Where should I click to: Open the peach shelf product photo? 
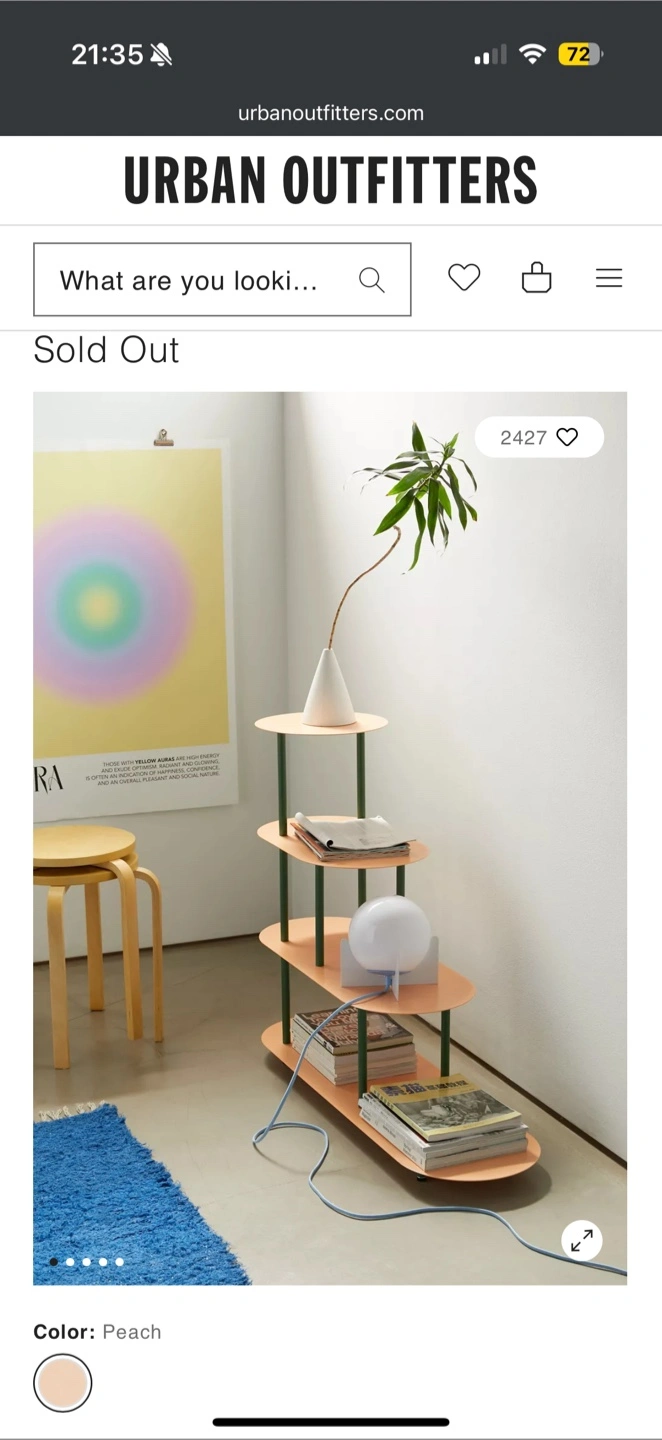330,838
